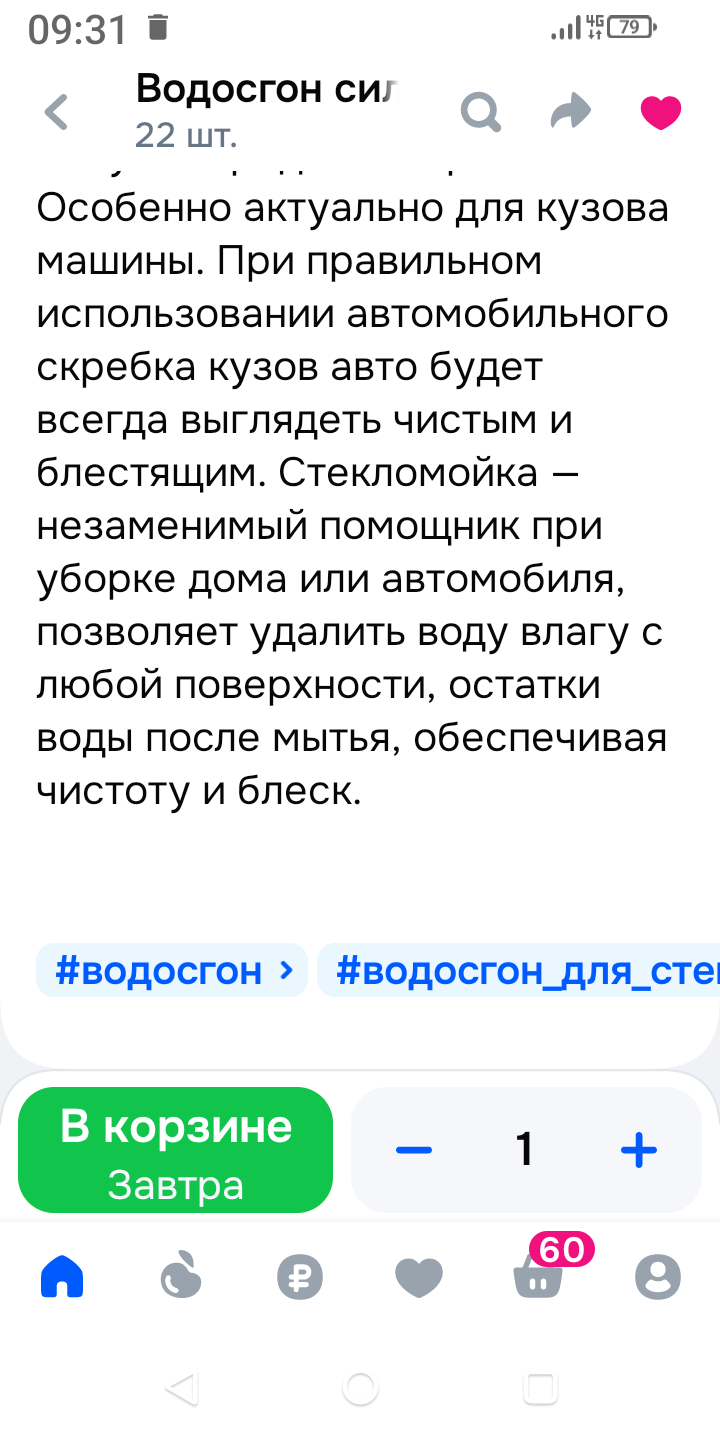Screen dimensions: 720x1440
Task: Open the #водосгон hashtag chip
Action: click(x=172, y=970)
